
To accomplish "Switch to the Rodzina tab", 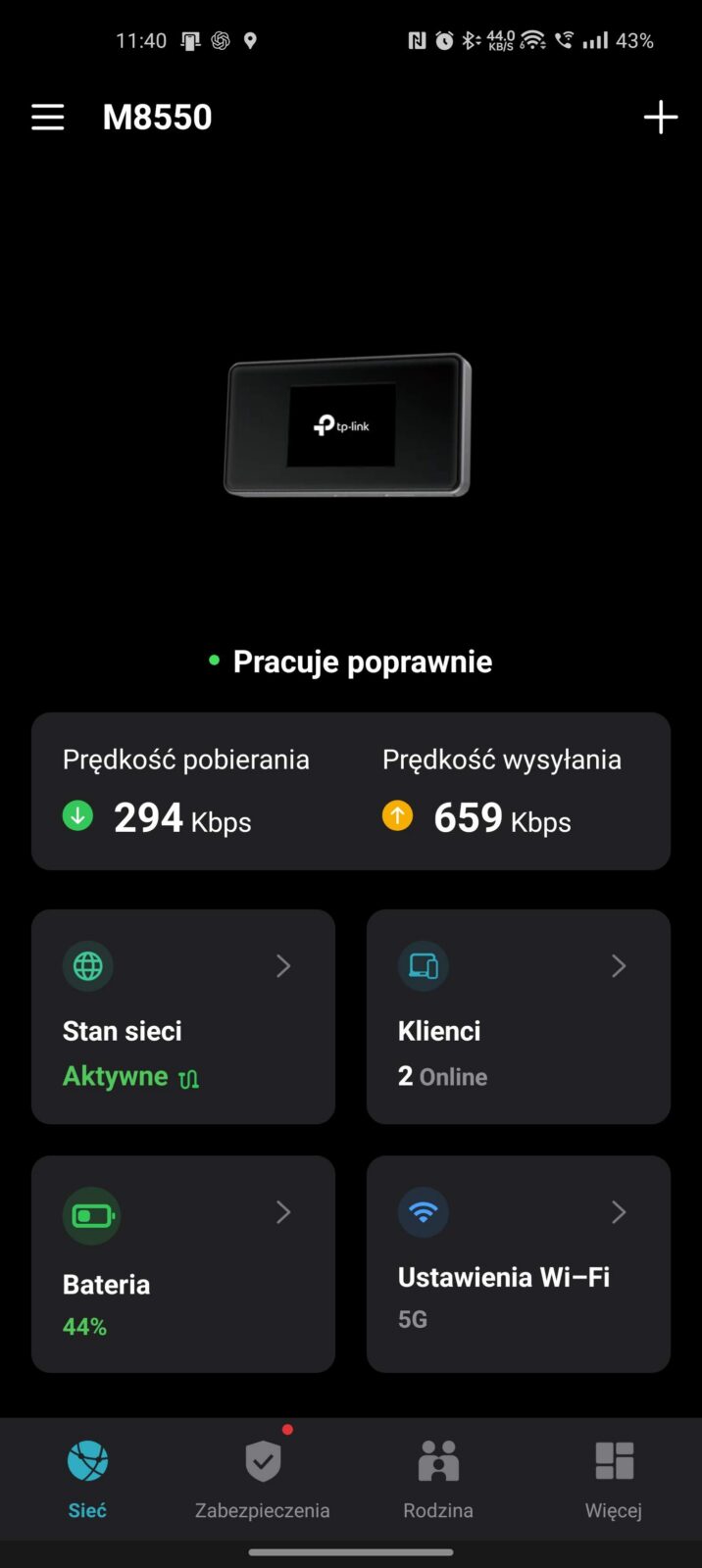I will pyautogui.click(x=437, y=1478).
